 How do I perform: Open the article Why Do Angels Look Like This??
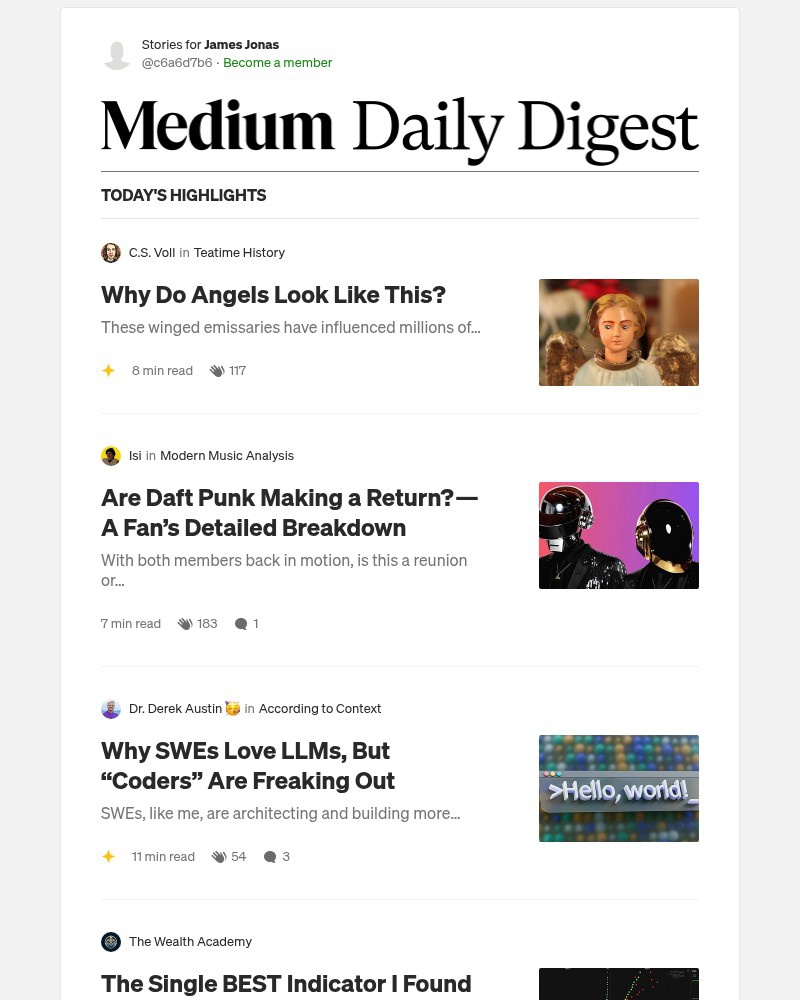coord(273,294)
